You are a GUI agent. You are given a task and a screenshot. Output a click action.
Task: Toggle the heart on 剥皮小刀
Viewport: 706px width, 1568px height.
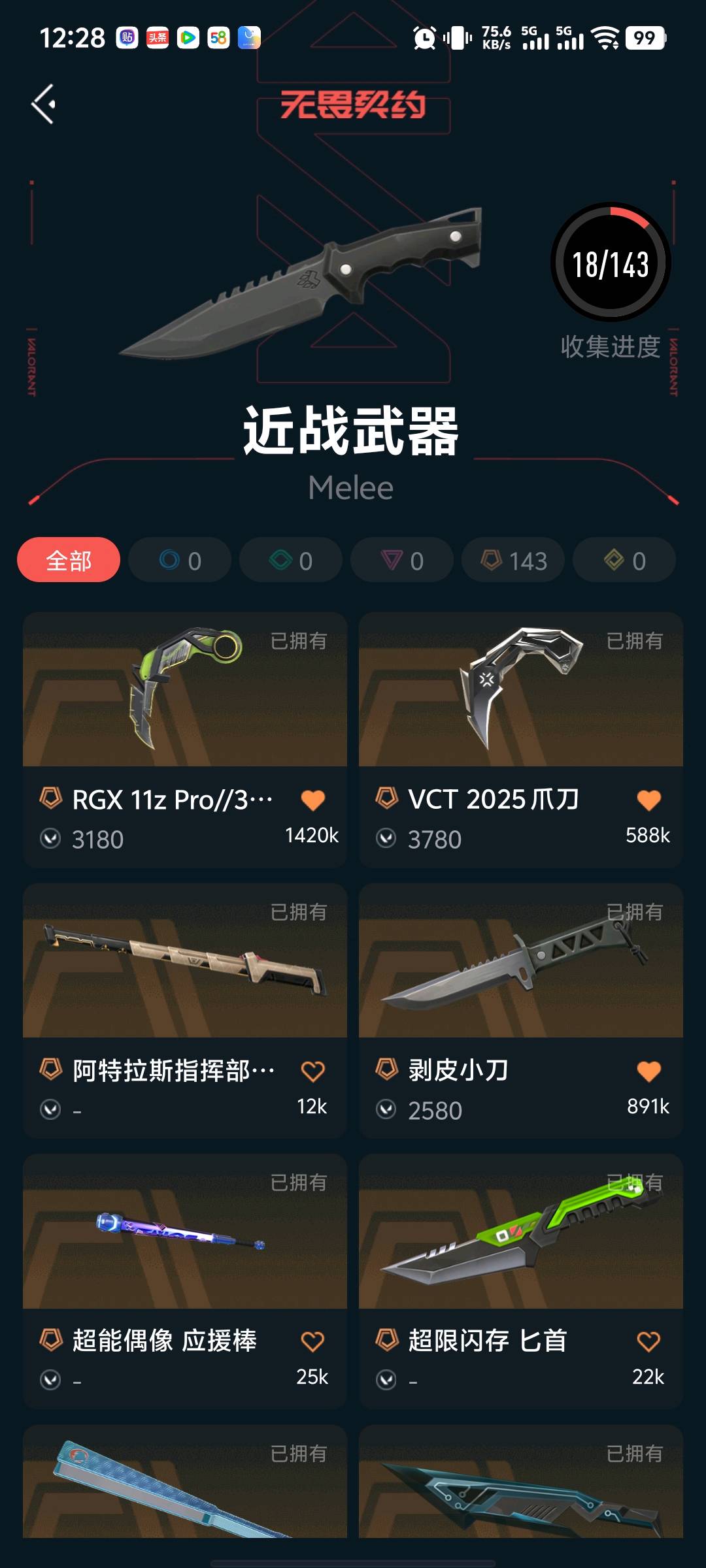[x=648, y=1071]
